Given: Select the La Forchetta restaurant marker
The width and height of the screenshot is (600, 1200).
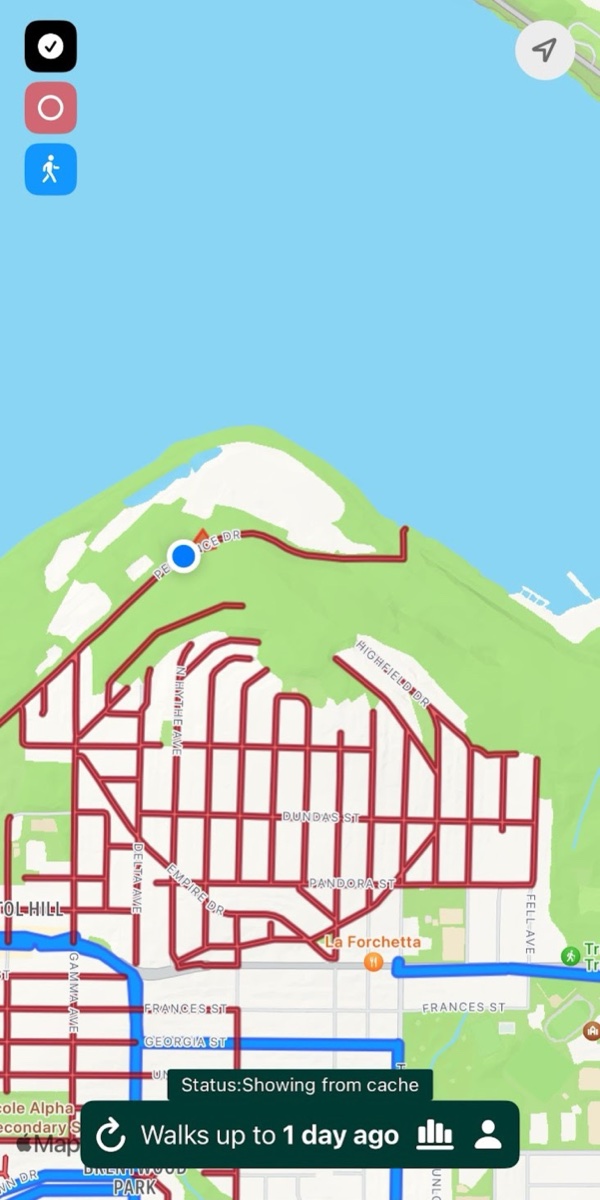Looking at the screenshot, I should pos(373,962).
